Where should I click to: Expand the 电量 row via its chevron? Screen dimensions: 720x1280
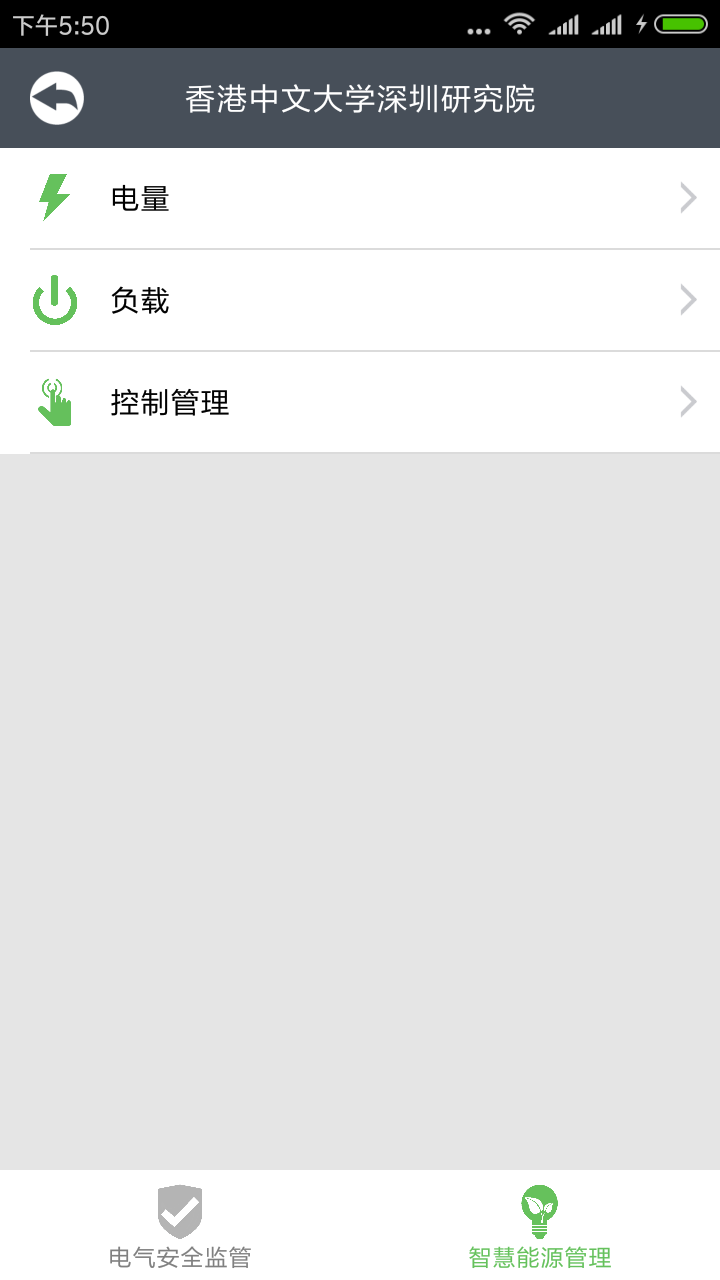tap(687, 197)
